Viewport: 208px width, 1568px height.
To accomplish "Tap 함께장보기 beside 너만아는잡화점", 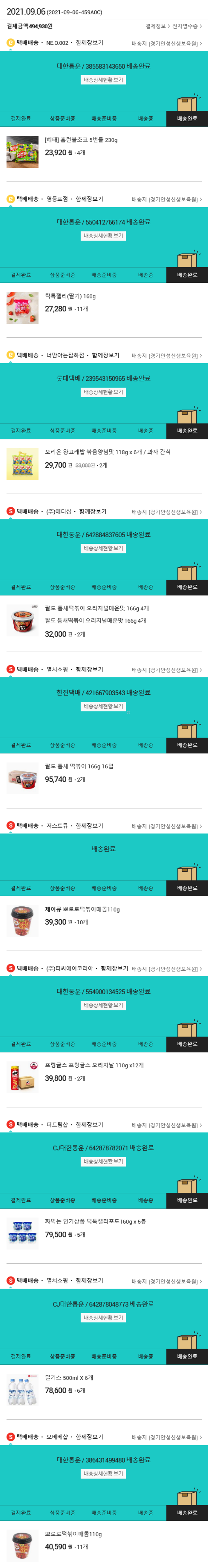I will click(x=105, y=355).
